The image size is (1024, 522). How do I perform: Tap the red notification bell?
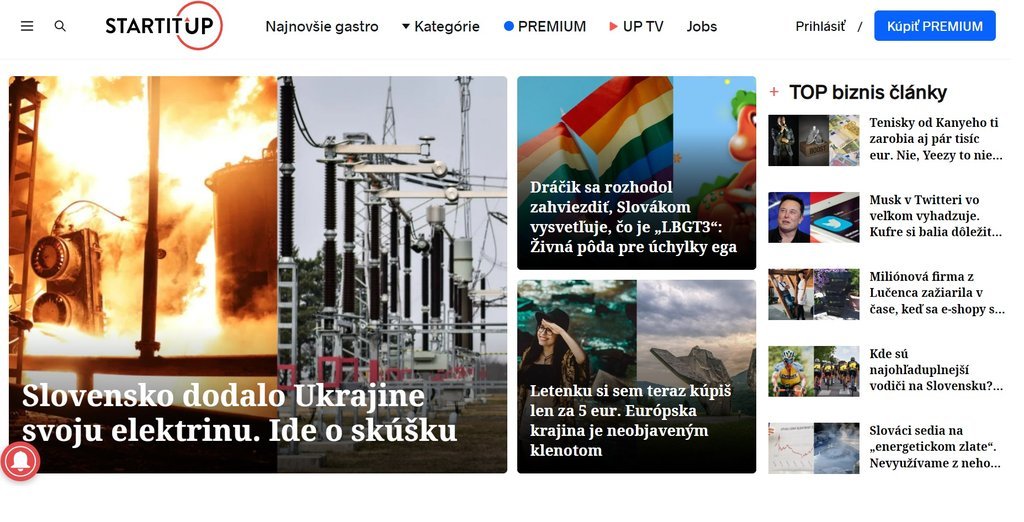[x=20, y=461]
